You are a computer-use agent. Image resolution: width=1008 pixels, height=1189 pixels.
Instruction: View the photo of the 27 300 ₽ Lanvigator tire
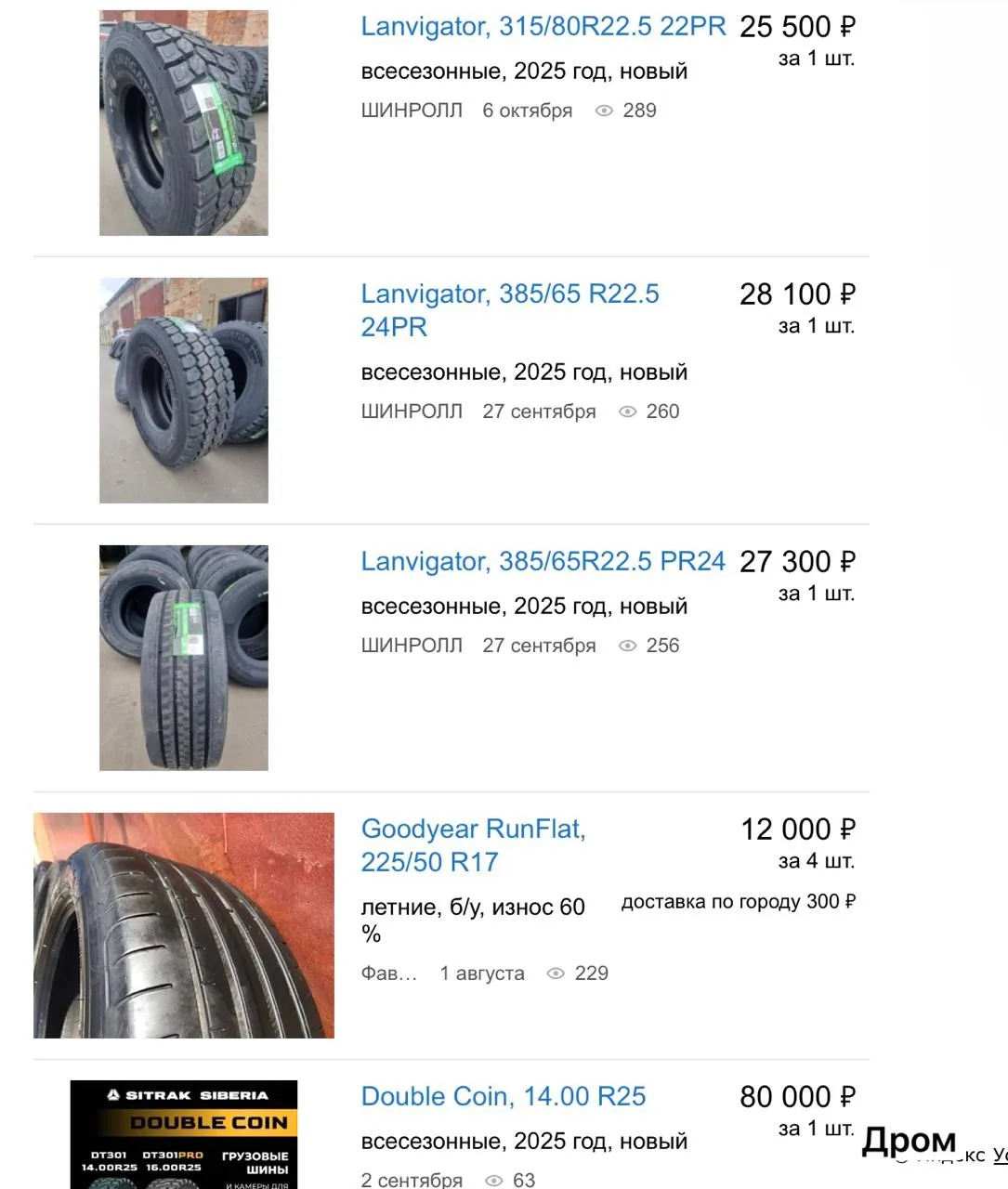point(184,658)
